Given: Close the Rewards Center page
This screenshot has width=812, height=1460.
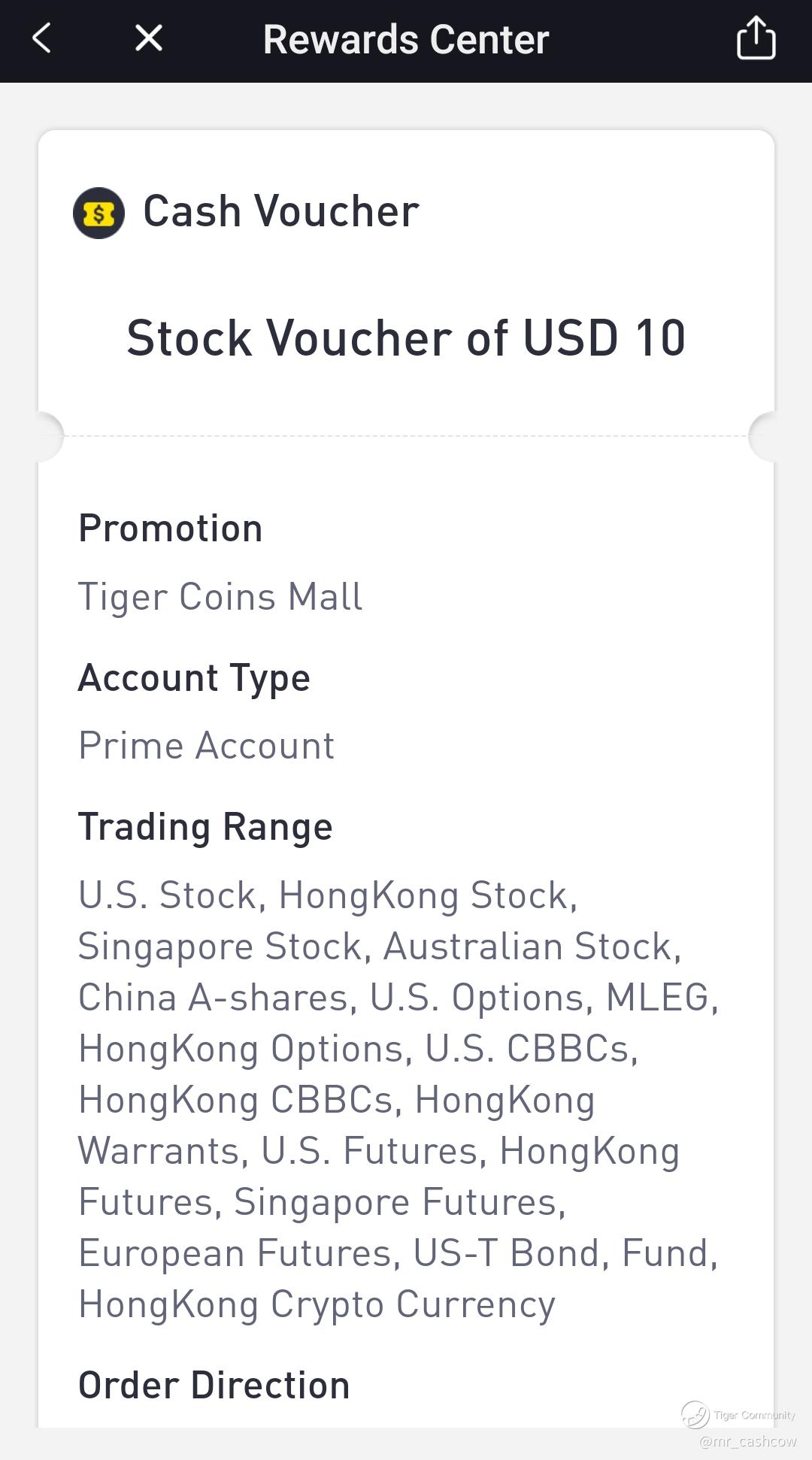Looking at the screenshot, I should pyautogui.click(x=149, y=38).
